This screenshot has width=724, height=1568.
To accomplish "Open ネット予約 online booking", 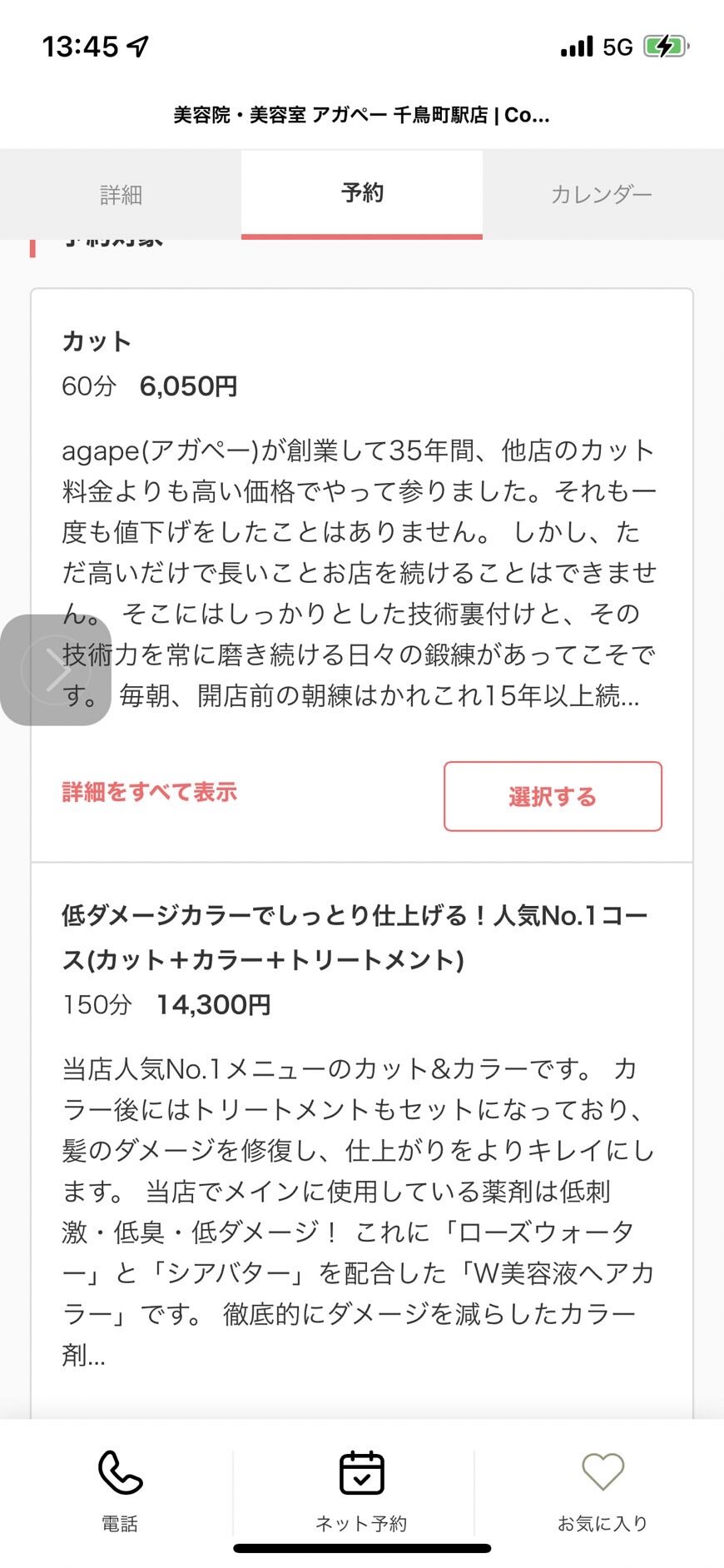I will (361, 1491).
